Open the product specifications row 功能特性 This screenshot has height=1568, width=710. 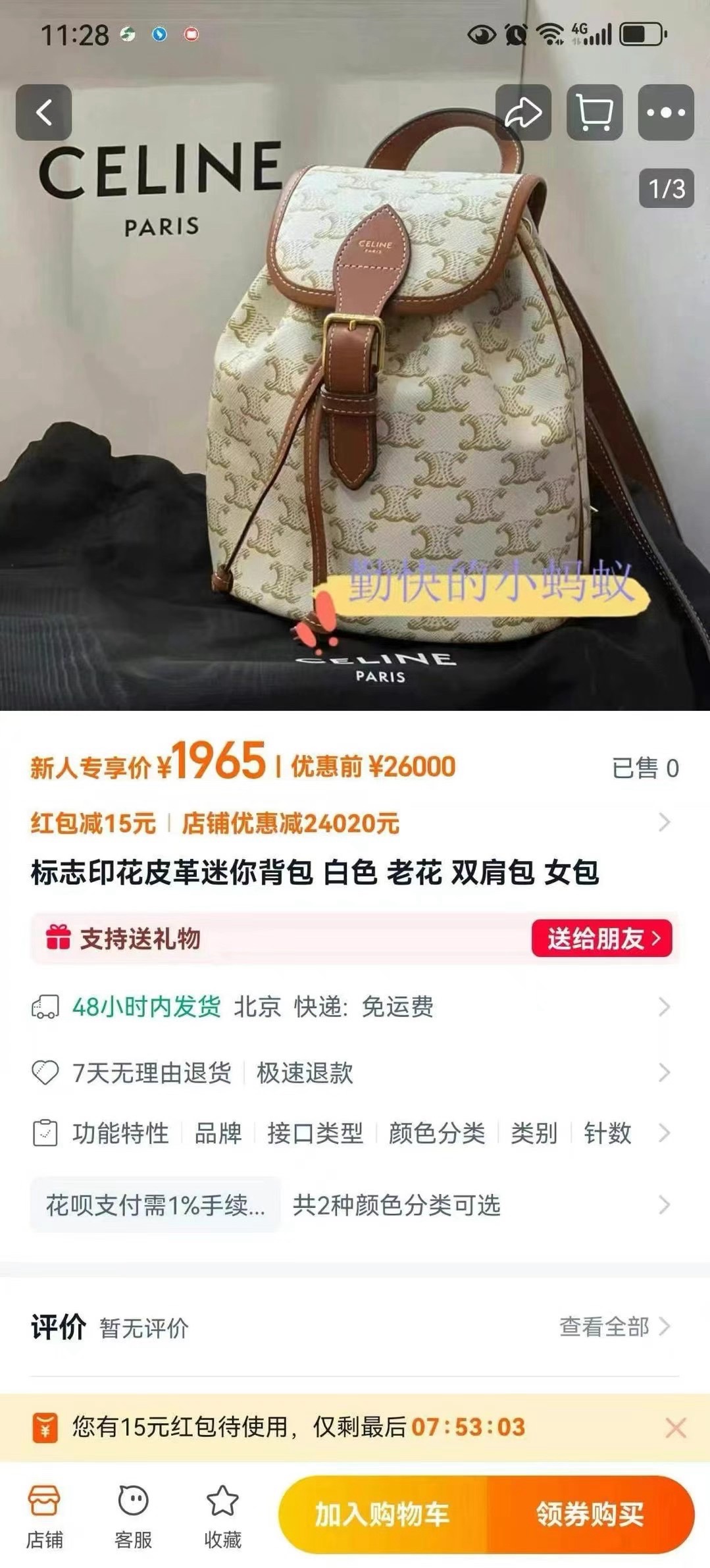click(355, 1133)
